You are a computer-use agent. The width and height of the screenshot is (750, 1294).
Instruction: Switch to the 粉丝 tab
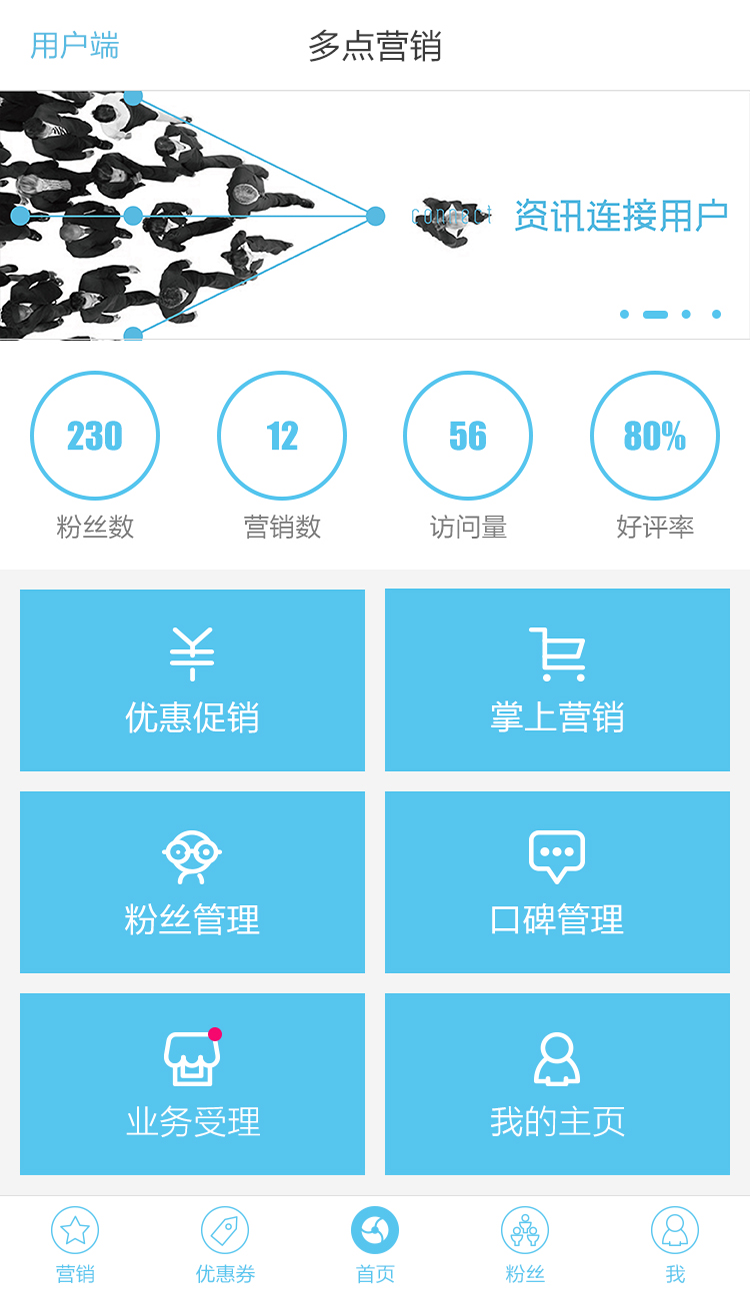(525, 1245)
